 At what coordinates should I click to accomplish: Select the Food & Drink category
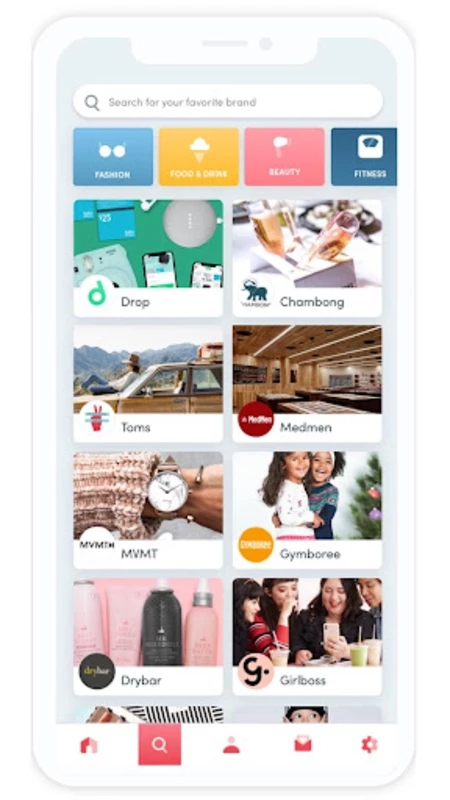click(198, 157)
